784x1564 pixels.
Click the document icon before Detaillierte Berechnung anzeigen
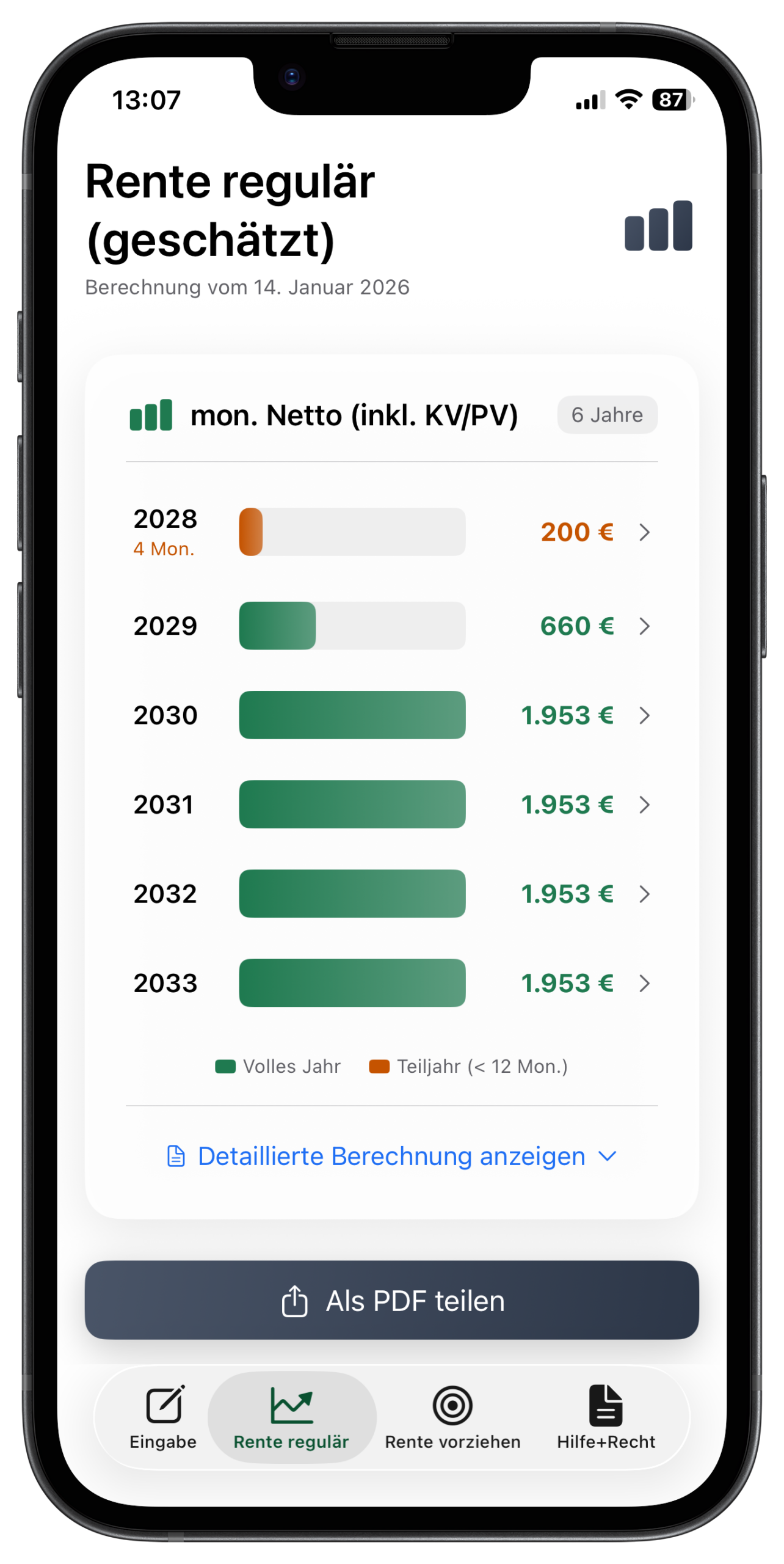point(176,1155)
